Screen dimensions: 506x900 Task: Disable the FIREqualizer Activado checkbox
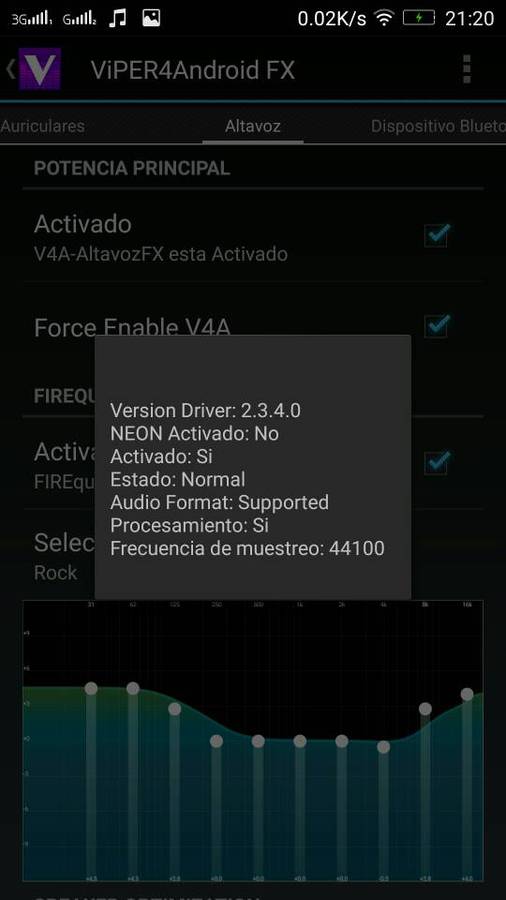point(437,463)
